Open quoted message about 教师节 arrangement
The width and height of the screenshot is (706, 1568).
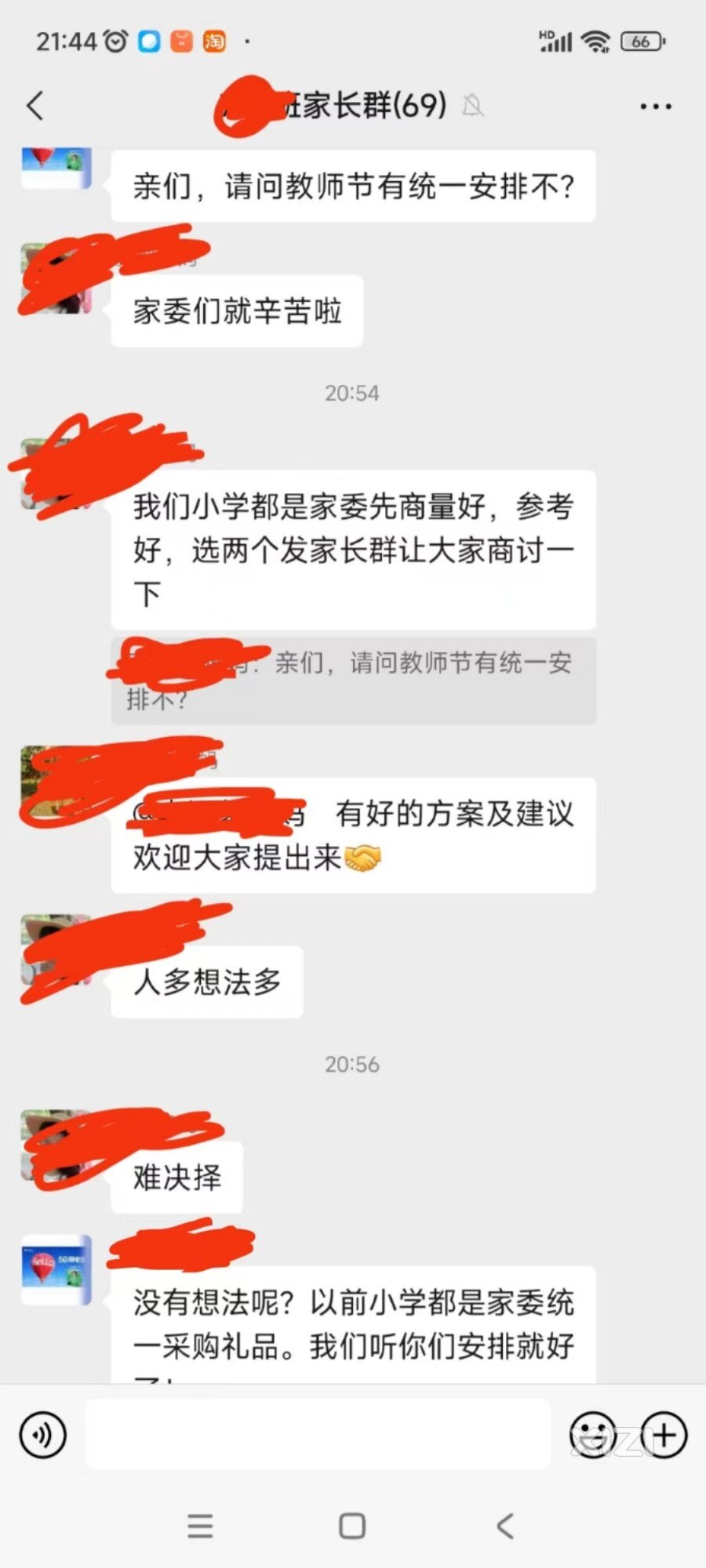coord(353,680)
